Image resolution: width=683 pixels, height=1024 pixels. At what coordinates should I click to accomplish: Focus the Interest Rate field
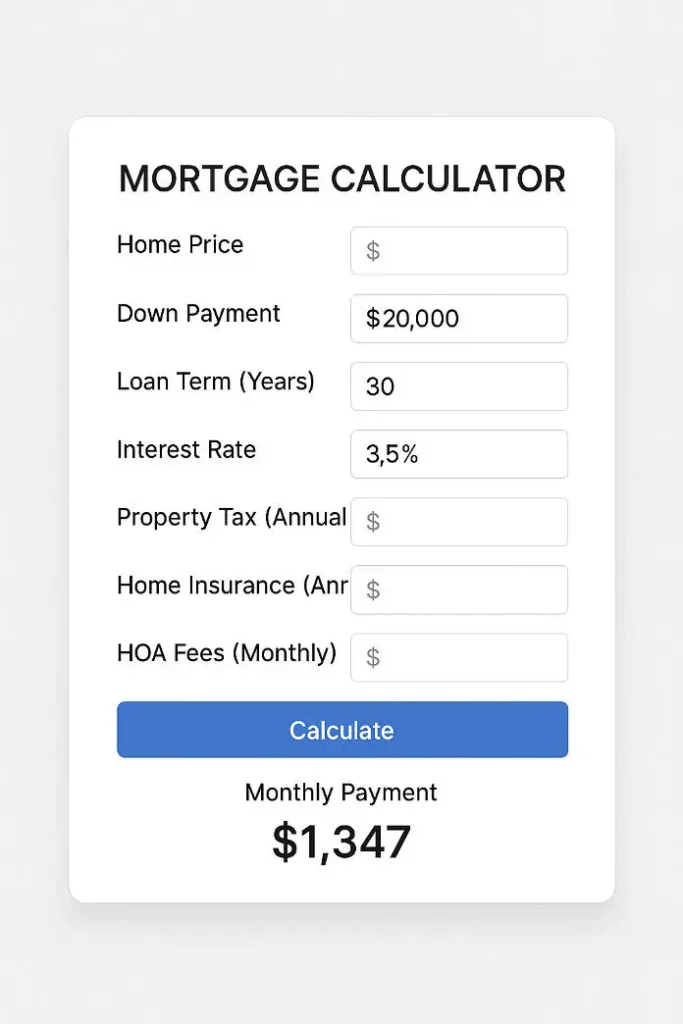pyautogui.click(x=459, y=454)
